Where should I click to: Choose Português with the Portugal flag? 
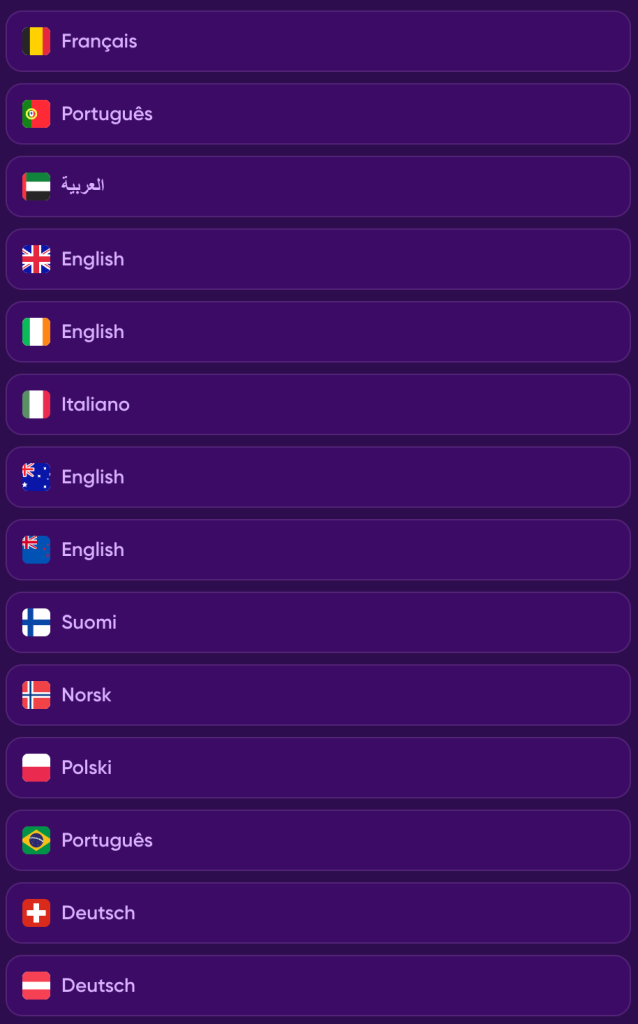pos(318,114)
